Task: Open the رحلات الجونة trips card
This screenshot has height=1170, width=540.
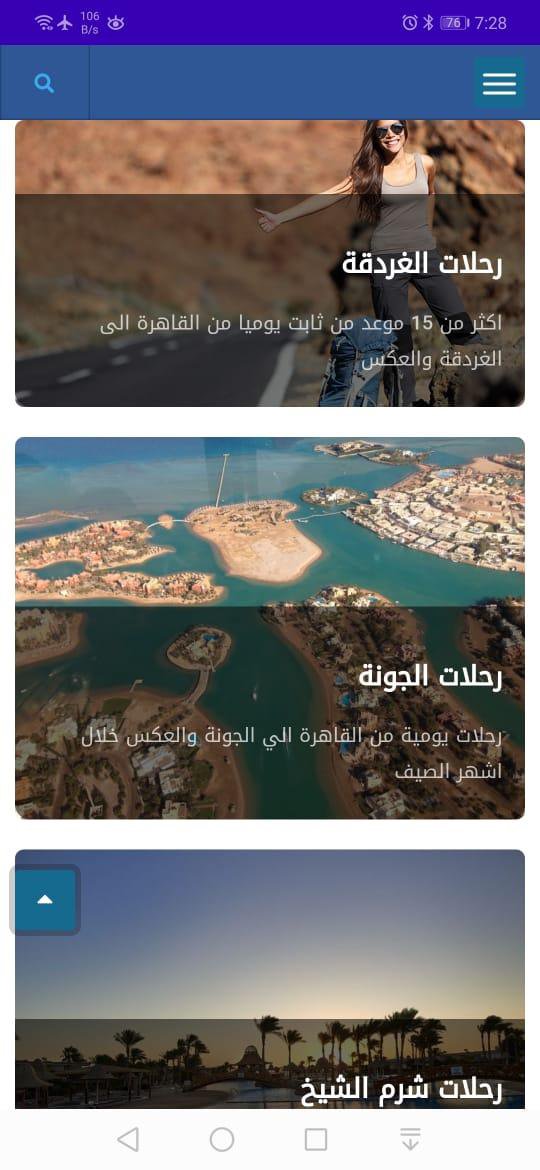Action: [270, 628]
